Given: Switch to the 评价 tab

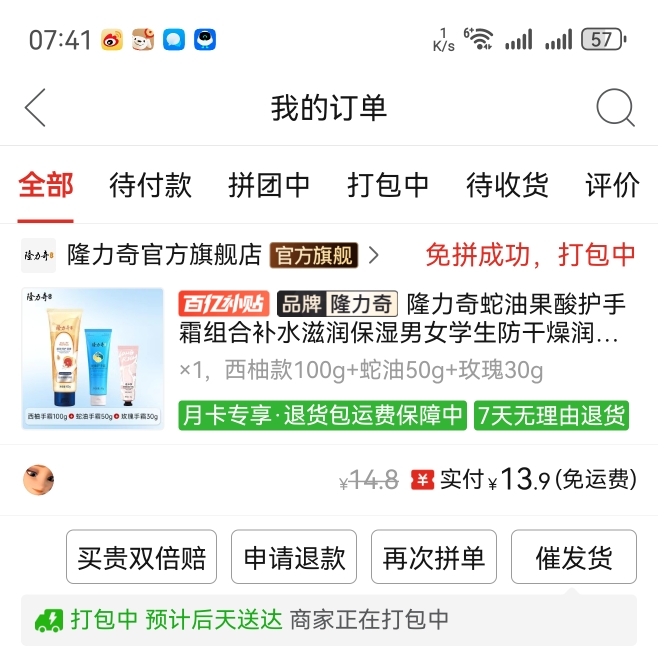Looking at the screenshot, I should click(612, 185).
